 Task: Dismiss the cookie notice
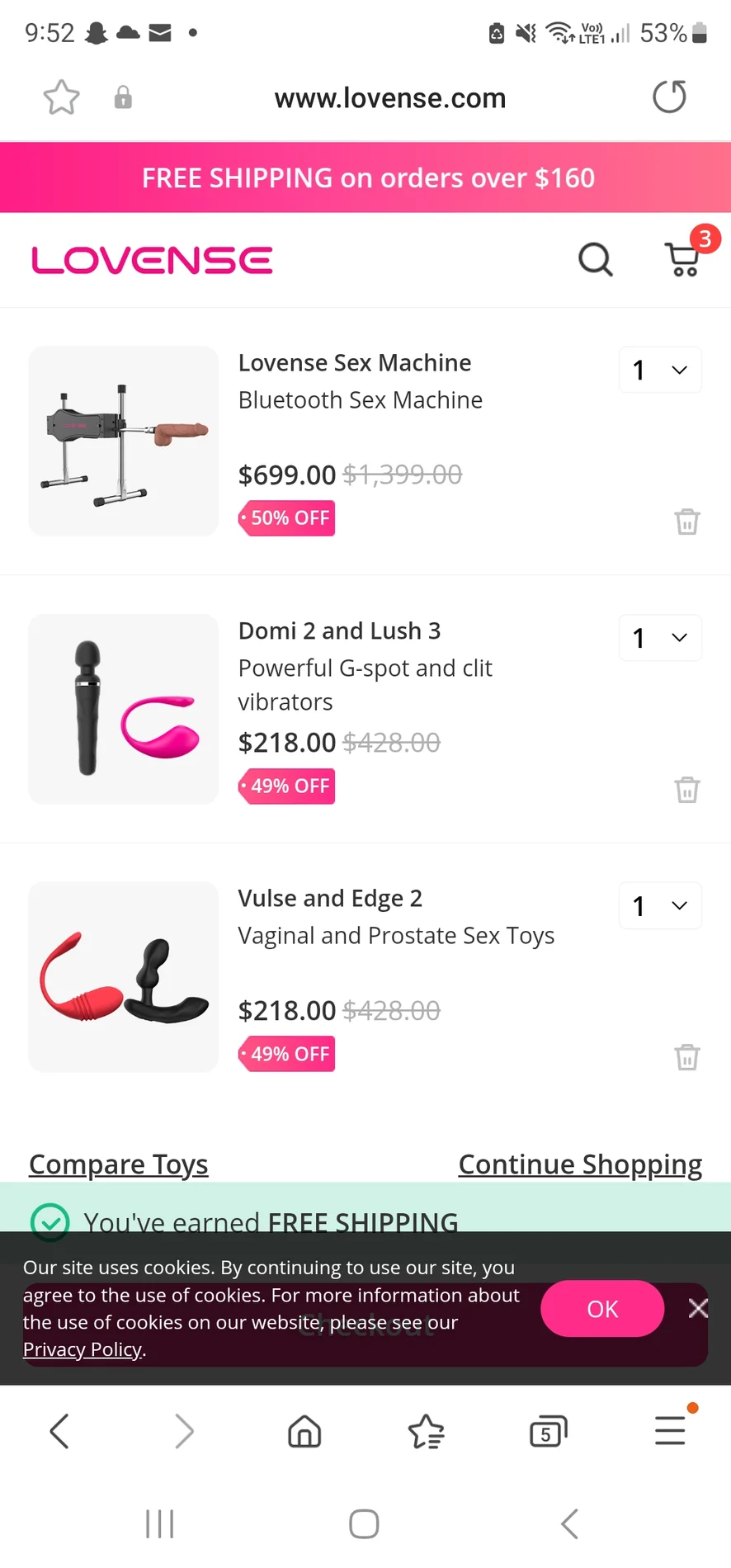coord(698,1308)
